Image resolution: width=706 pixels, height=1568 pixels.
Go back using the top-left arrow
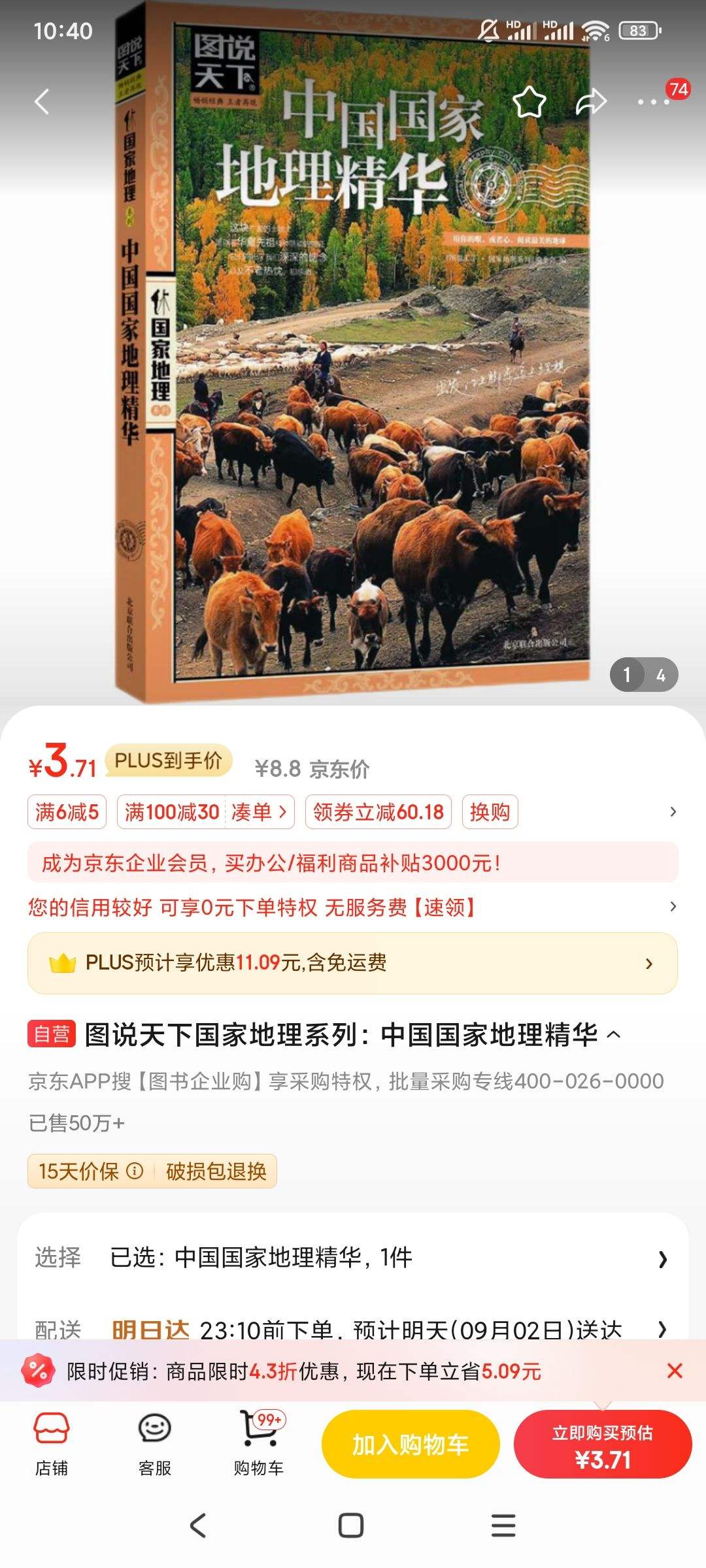point(42,102)
